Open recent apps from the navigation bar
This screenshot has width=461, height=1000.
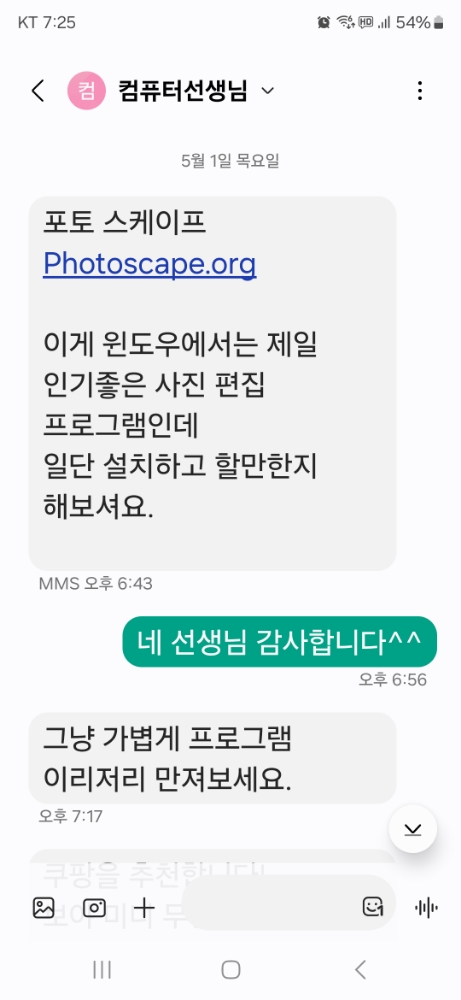(x=102, y=970)
